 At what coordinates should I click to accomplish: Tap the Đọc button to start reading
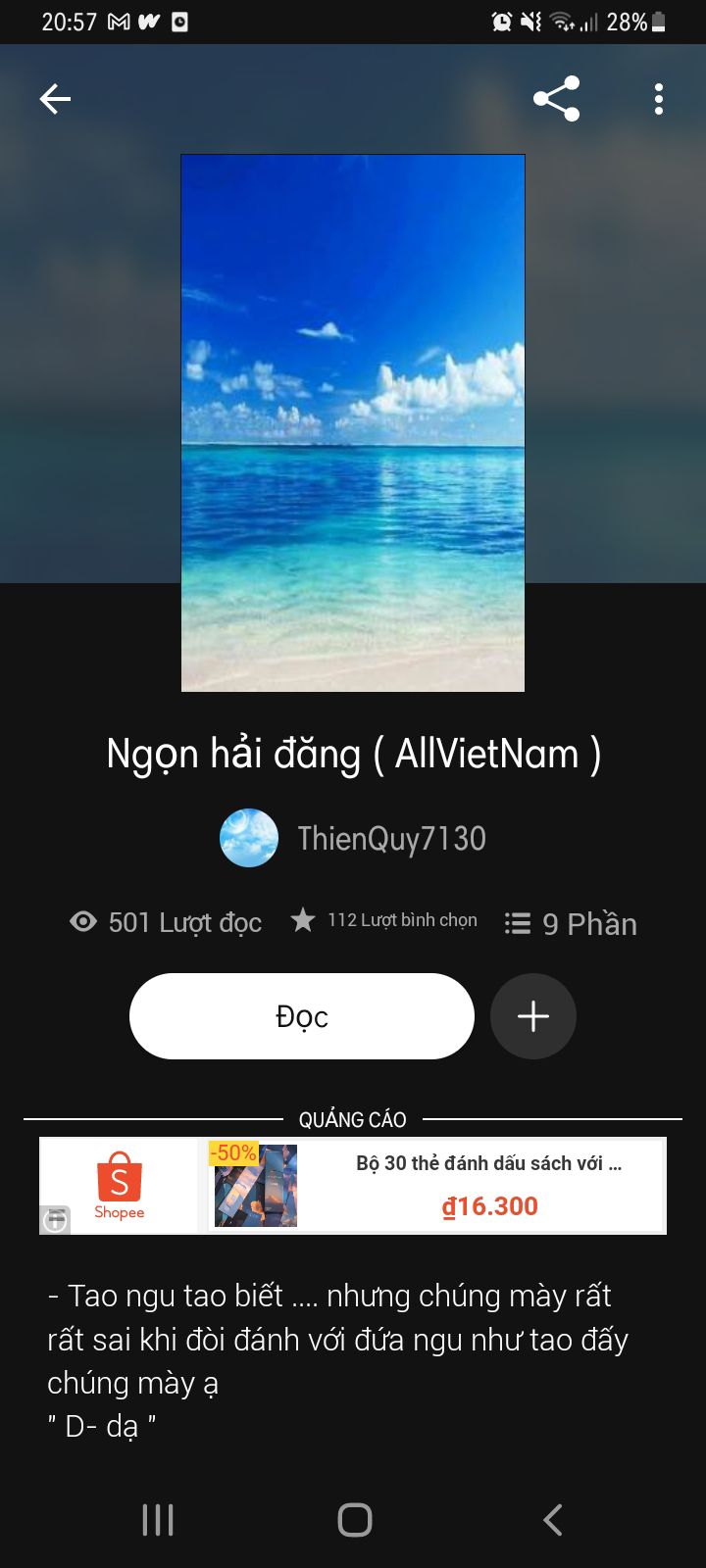click(x=301, y=1016)
